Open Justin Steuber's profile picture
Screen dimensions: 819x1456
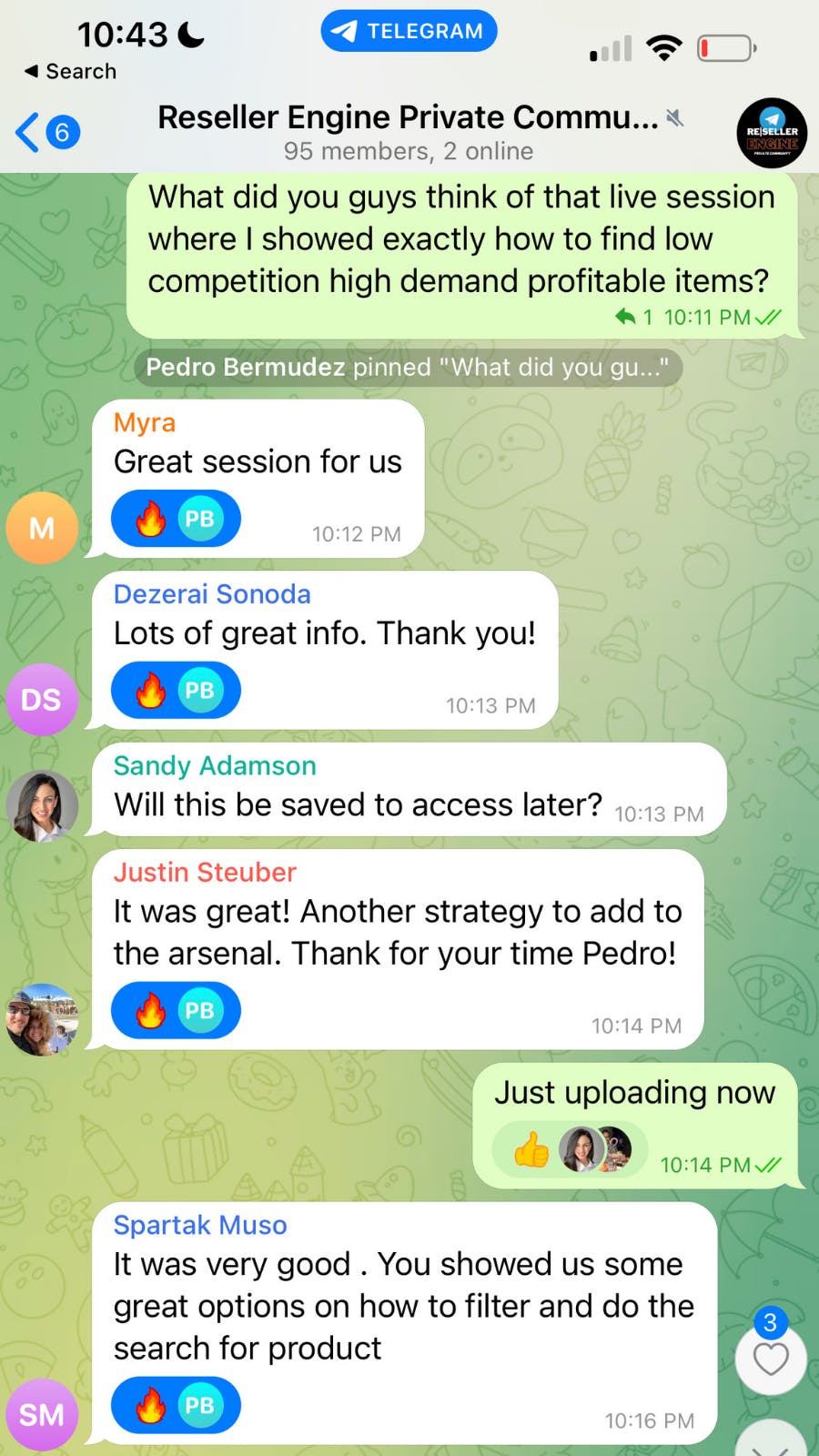tap(42, 1019)
